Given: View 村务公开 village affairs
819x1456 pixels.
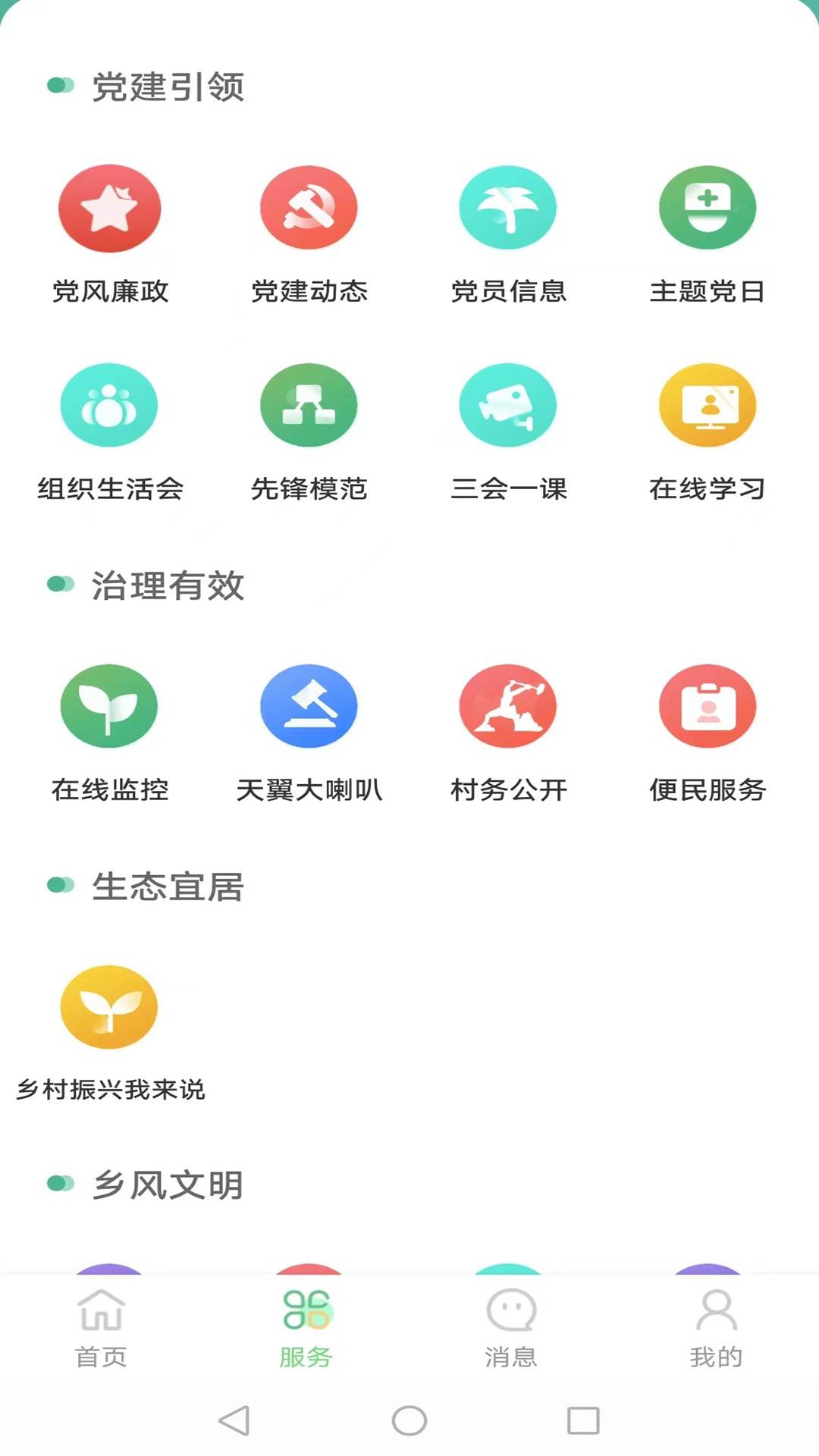Looking at the screenshot, I should click(508, 705).
